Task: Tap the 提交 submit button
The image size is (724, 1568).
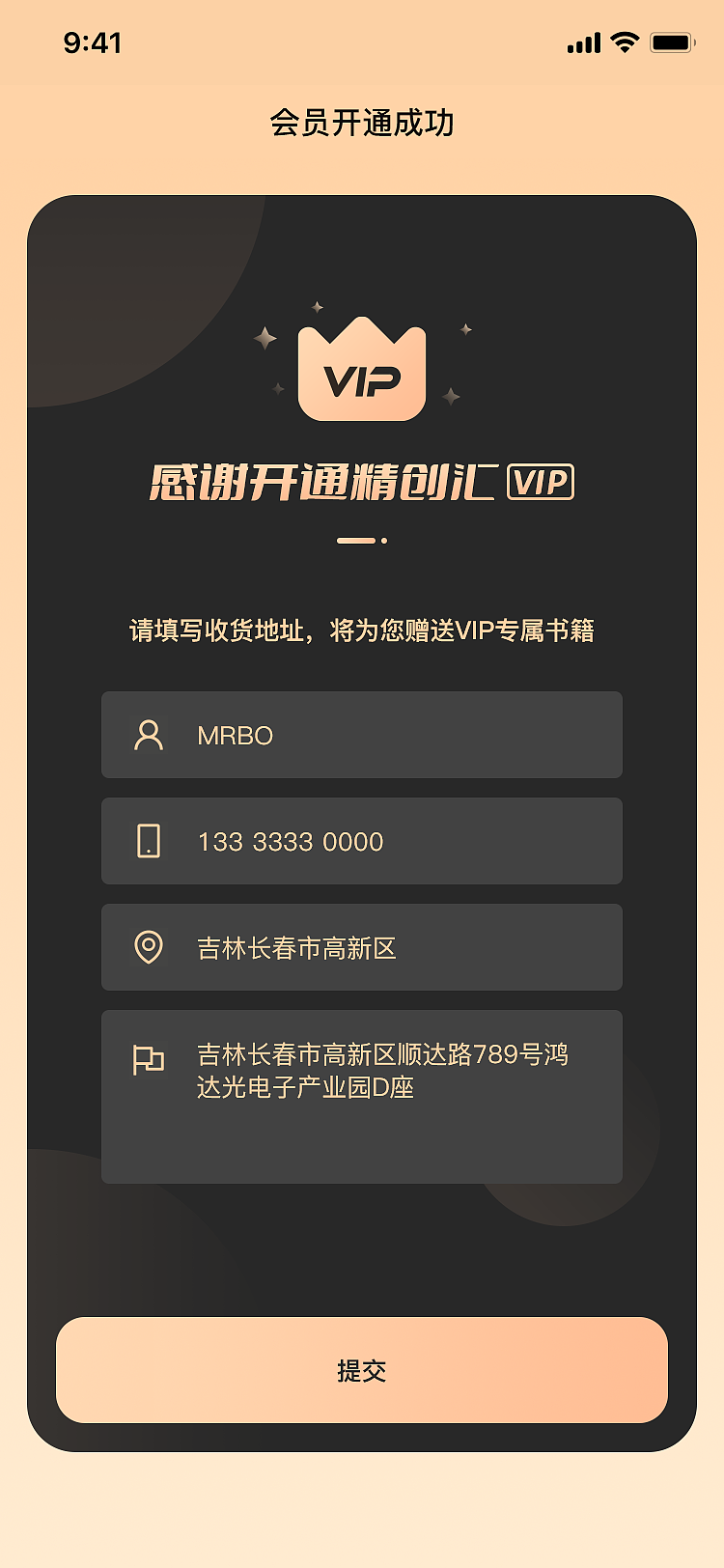Action: pyautogui.click(x=362, y=1371)
